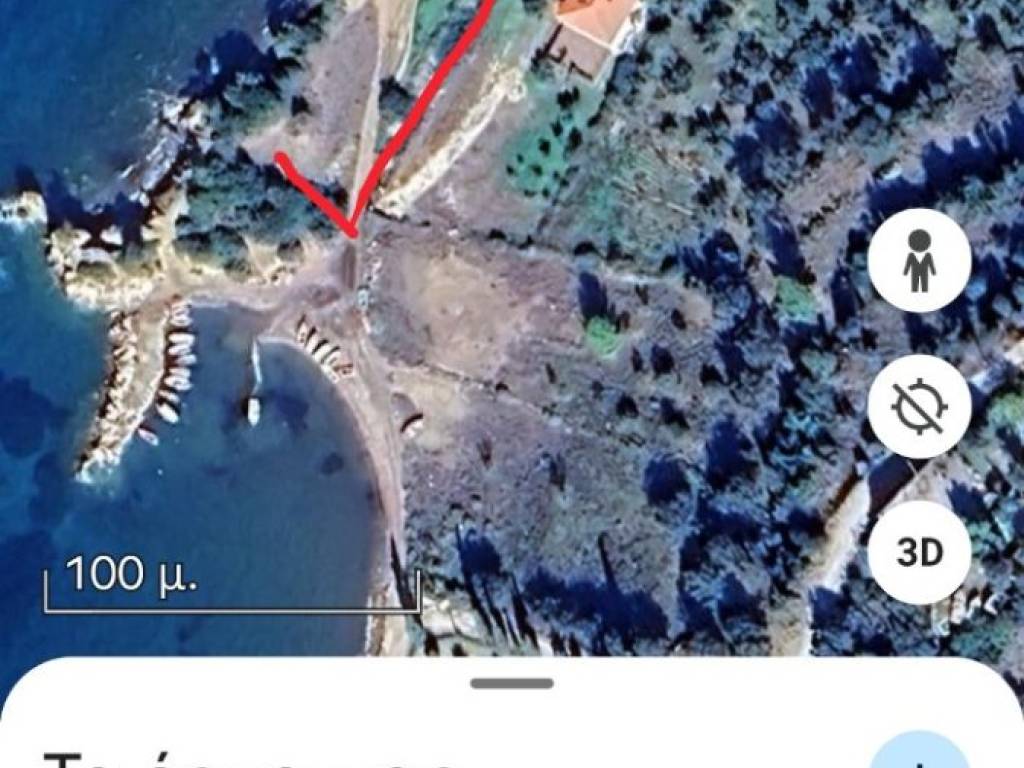Open Street View with the pegman button
Viewport: 1024px width, 768px height.
pyautogui.click(x=919, y=263)
